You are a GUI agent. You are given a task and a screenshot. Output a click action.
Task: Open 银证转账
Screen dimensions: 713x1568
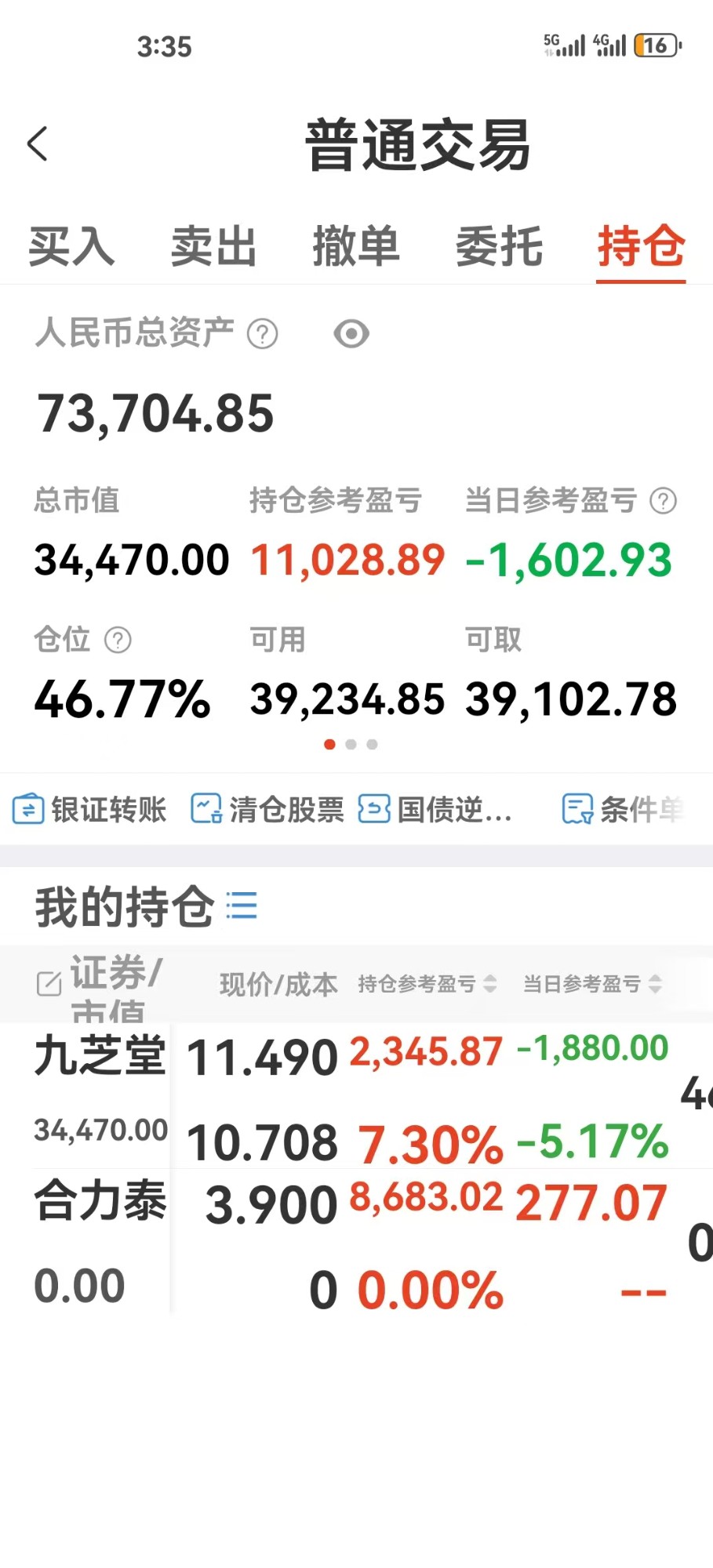pyautogui.click(x=89, y=809)
